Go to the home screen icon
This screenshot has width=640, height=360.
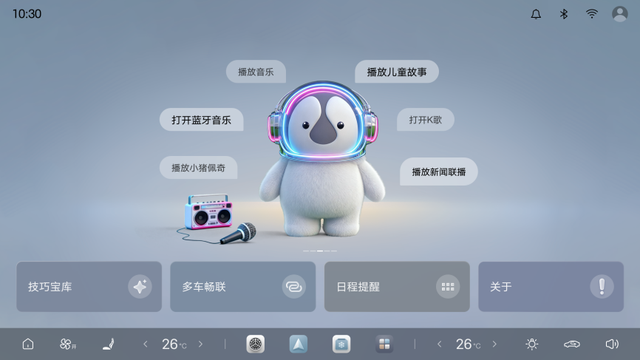(28, 344)
